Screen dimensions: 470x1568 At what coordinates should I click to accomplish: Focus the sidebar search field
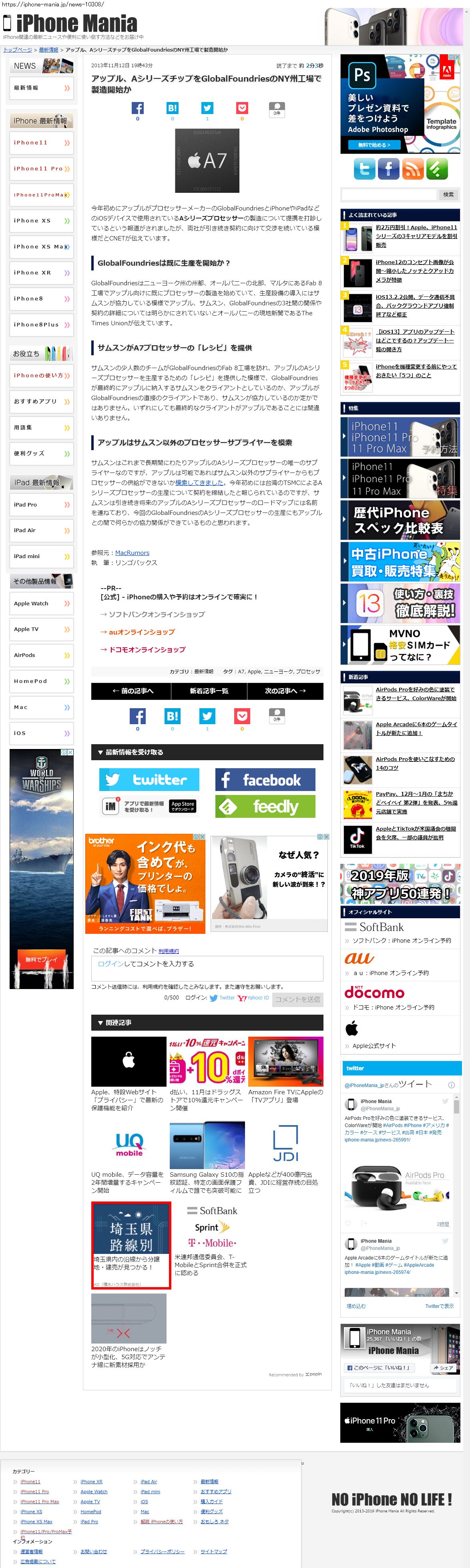click(389, 195)
